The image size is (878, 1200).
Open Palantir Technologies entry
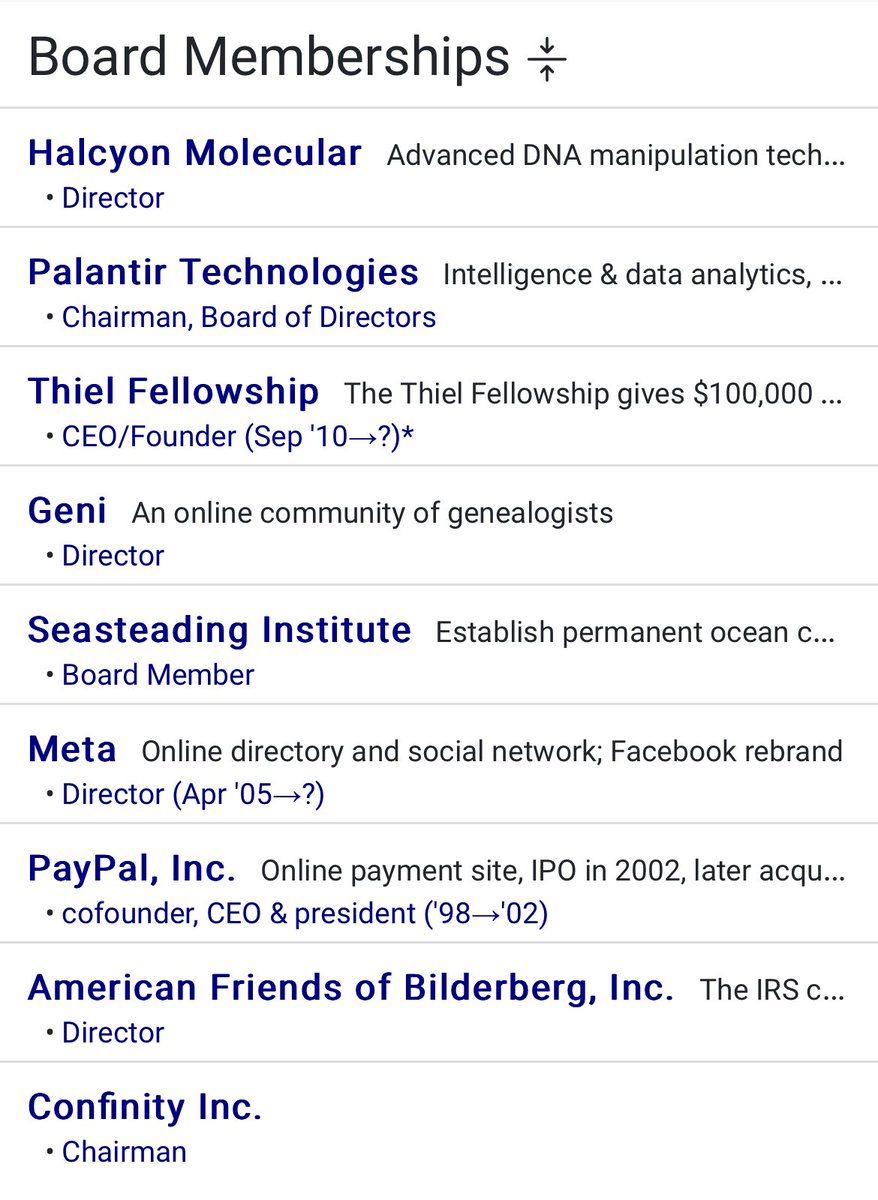[223, 272]
